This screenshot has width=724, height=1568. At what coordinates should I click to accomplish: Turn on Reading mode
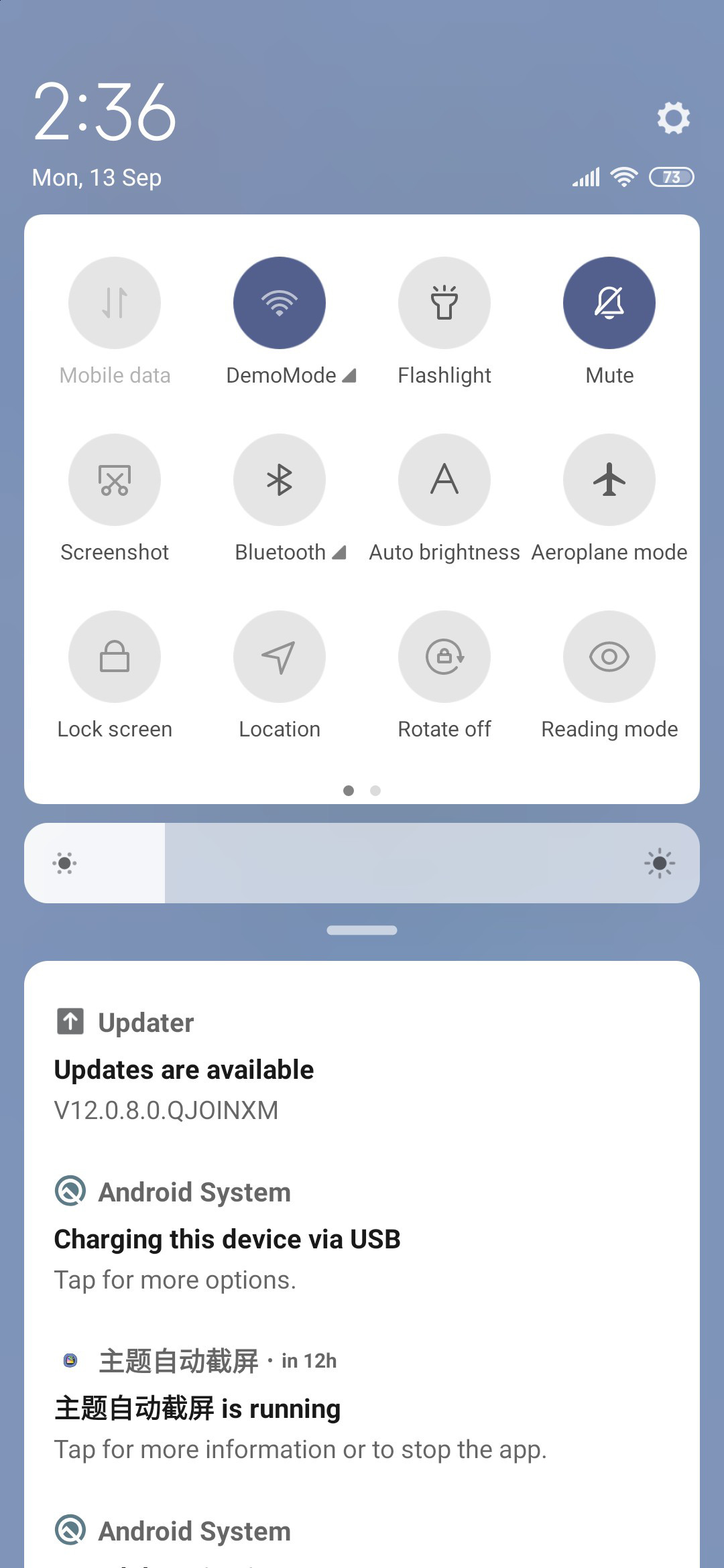[x=609, y=657]
